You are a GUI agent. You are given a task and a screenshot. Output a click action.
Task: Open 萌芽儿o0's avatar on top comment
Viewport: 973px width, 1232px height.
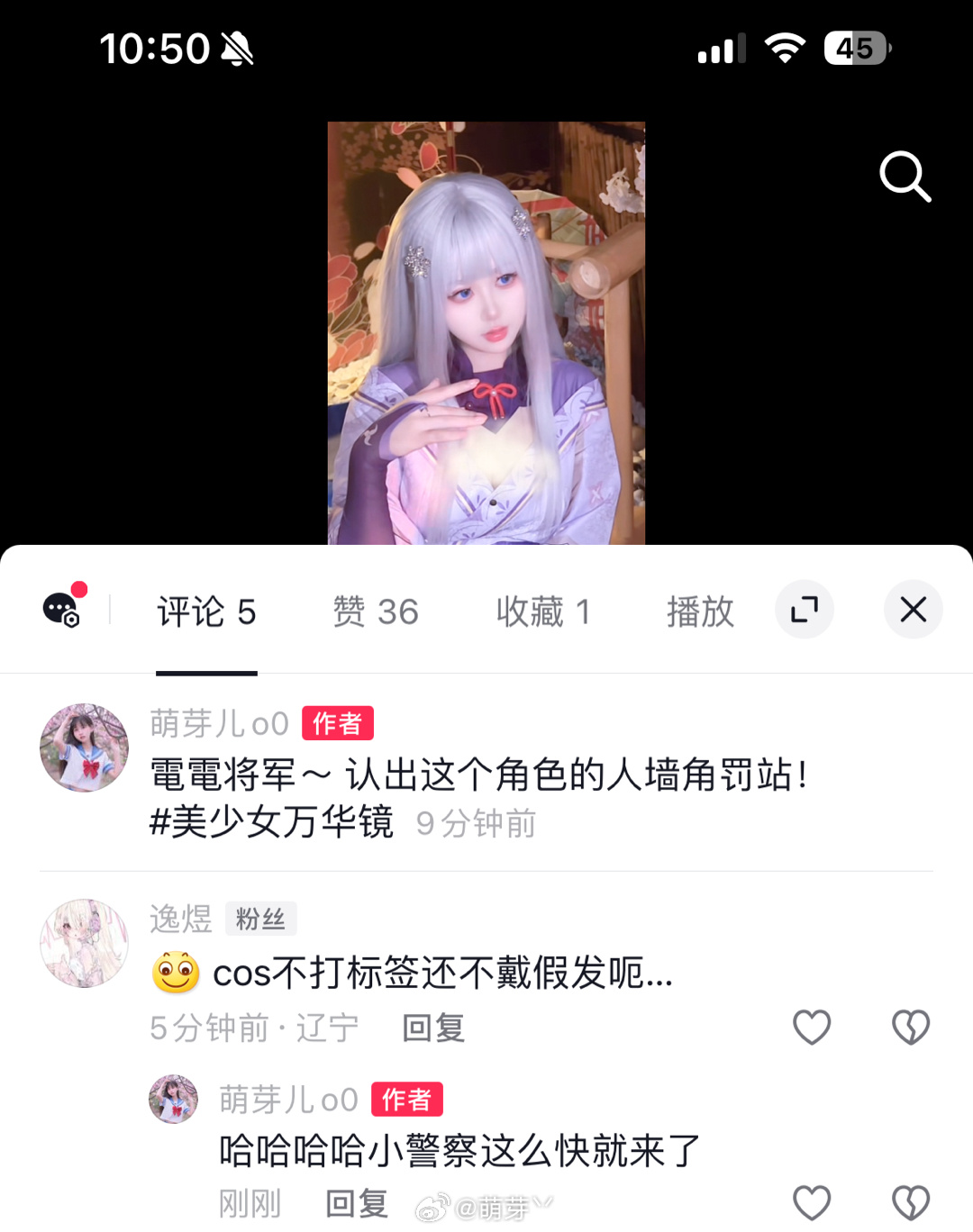tap(85, 747)
